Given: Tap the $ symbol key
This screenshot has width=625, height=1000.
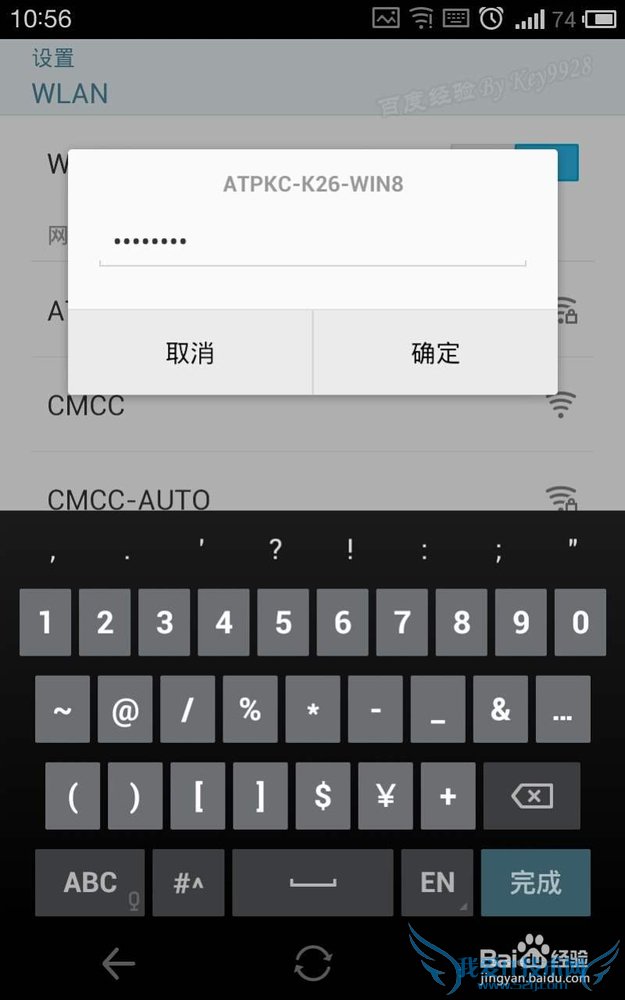Looking at the screenshot, I should [323, 796].
